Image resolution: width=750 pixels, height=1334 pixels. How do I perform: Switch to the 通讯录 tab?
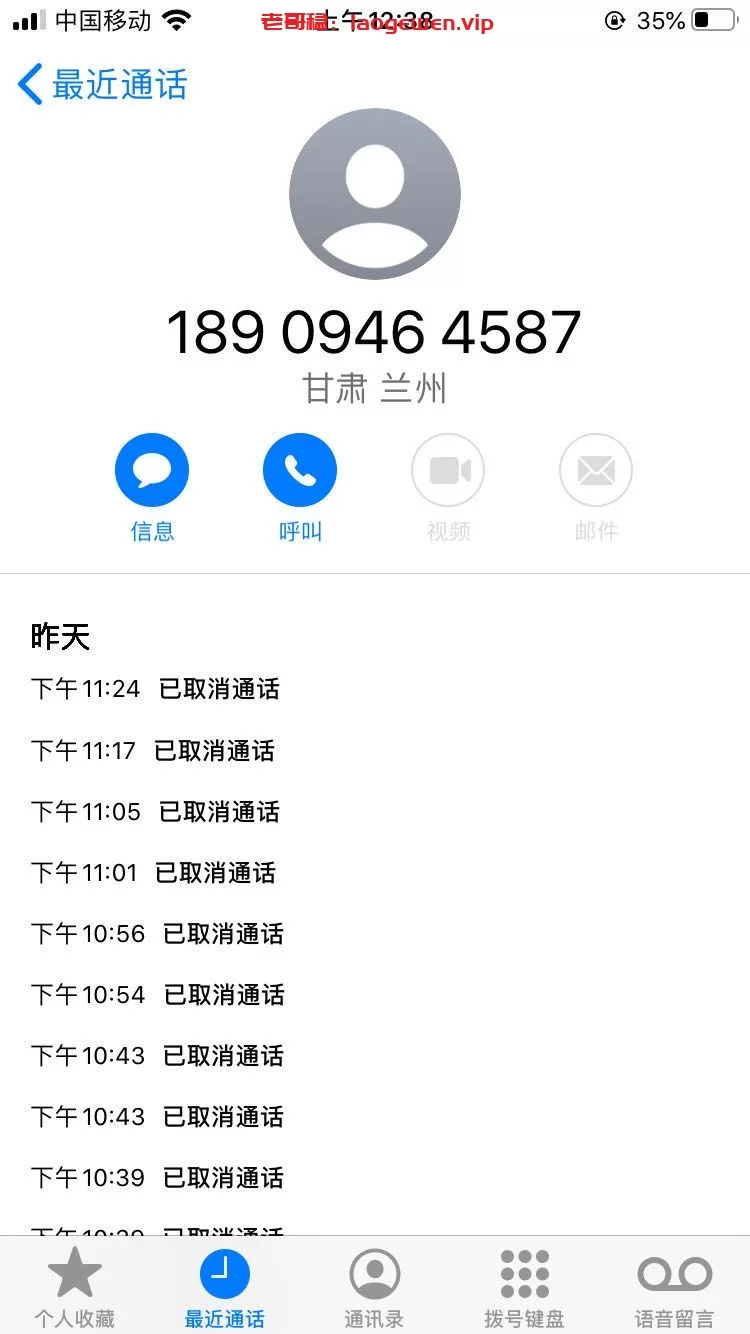coord(375,1287)
